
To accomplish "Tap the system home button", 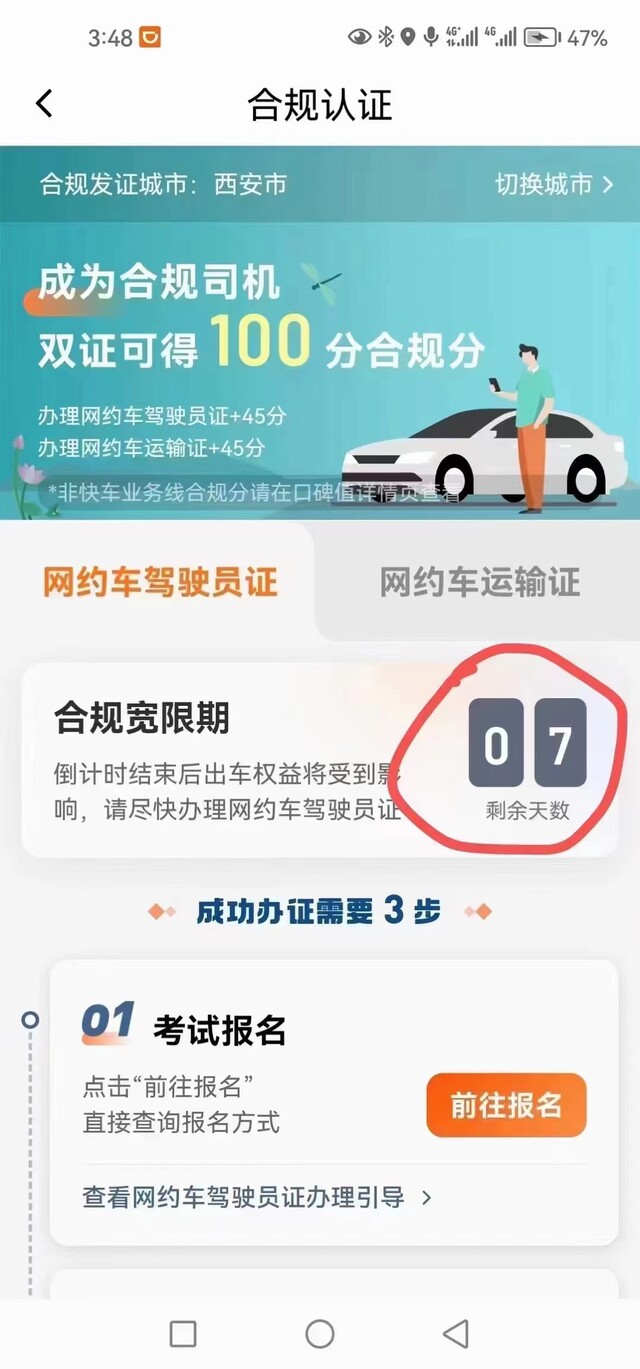I will (320, 1333).
